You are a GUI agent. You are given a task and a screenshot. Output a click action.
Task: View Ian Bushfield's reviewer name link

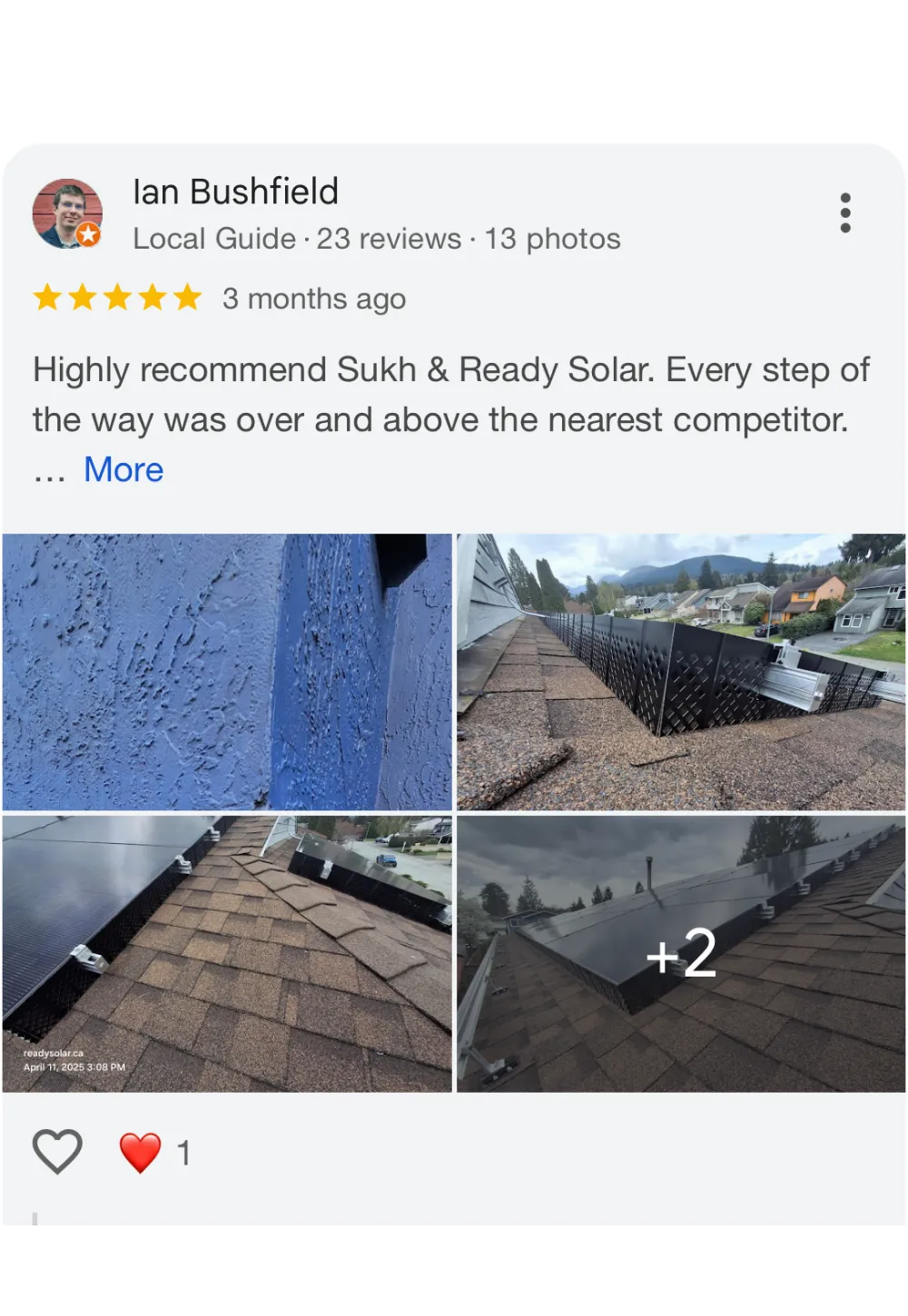point(235,192)
